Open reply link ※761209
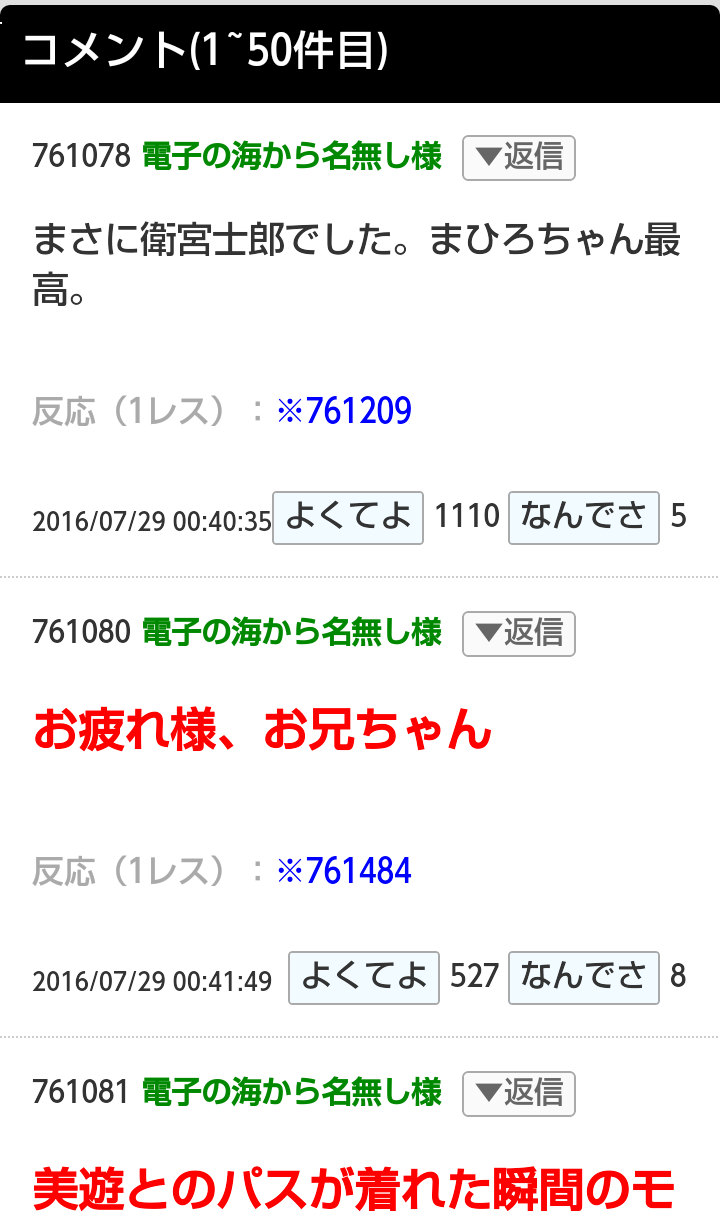Screen dimensions: 720x1230 coord(344,411)
